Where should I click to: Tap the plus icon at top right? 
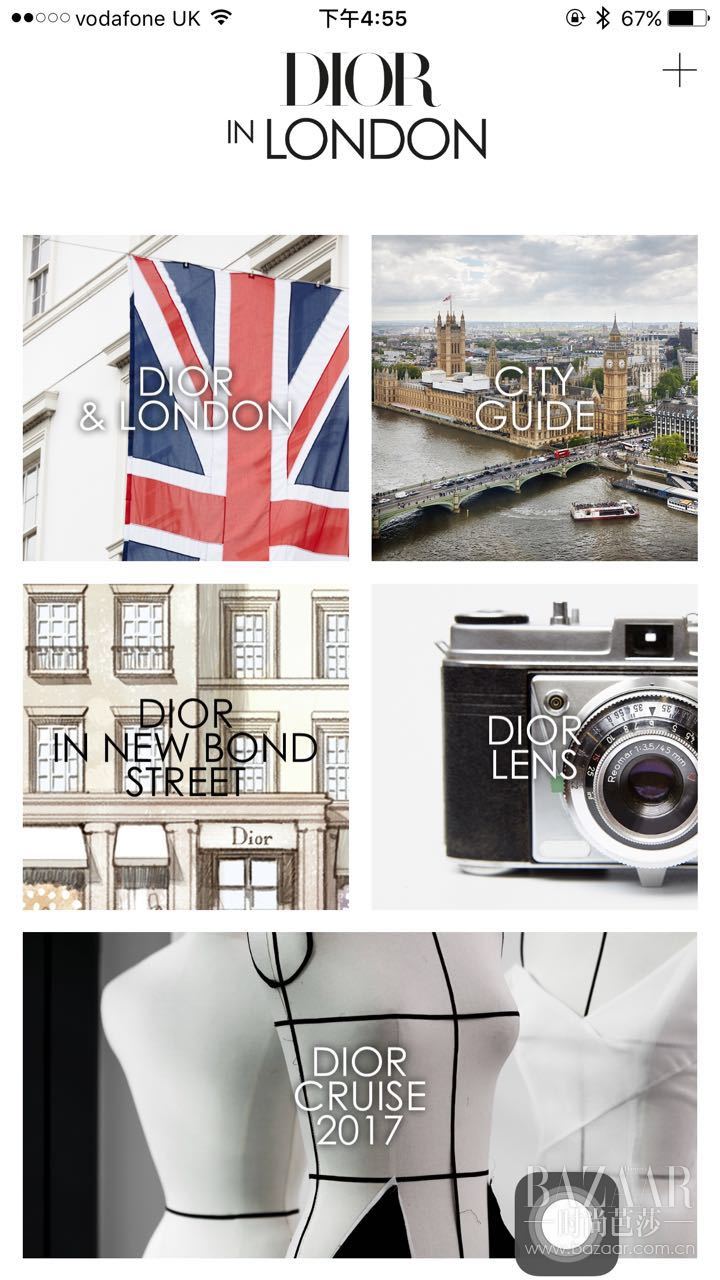[679, 71]
